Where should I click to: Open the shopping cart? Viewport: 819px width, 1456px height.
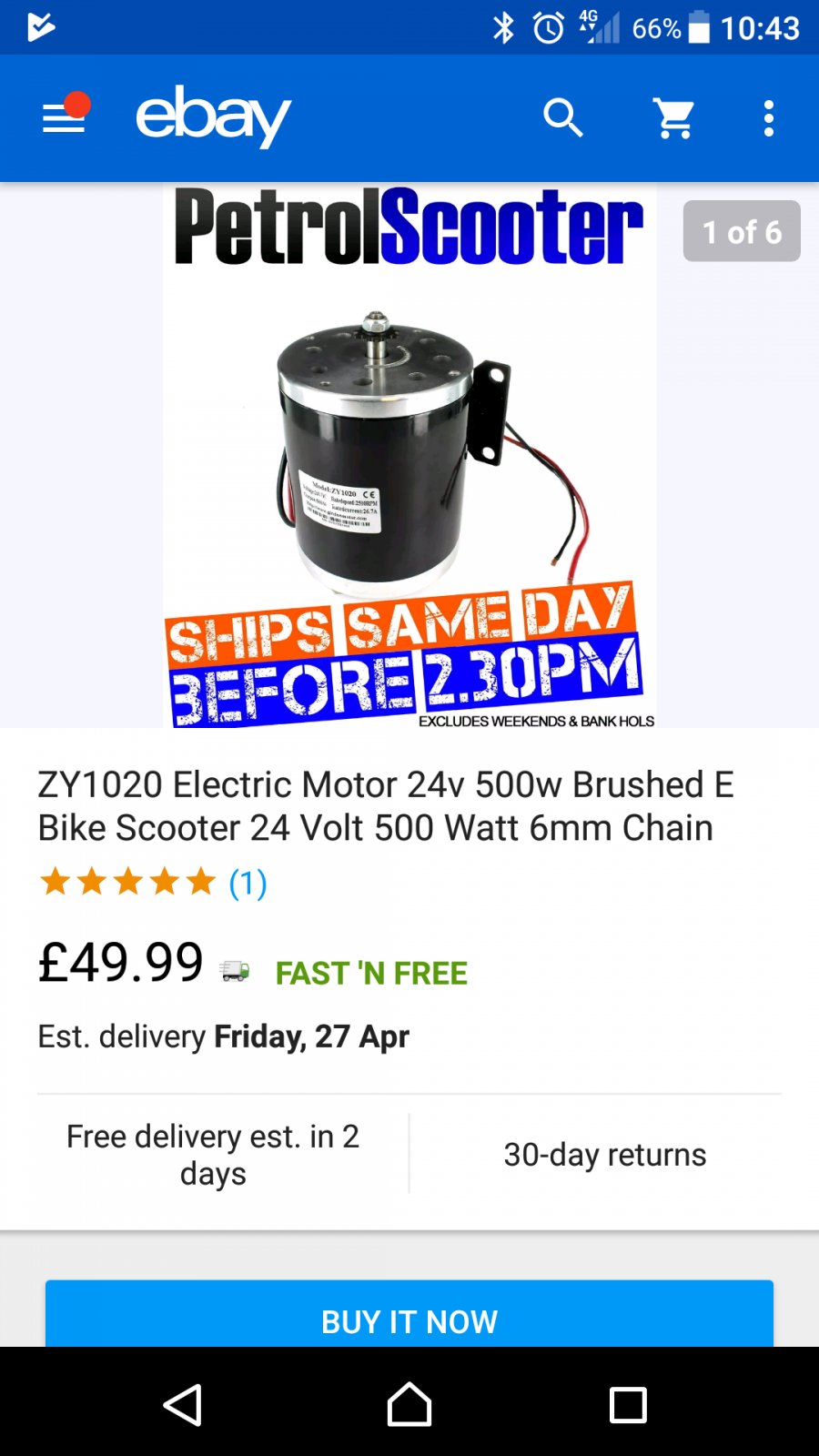point(674,118)
